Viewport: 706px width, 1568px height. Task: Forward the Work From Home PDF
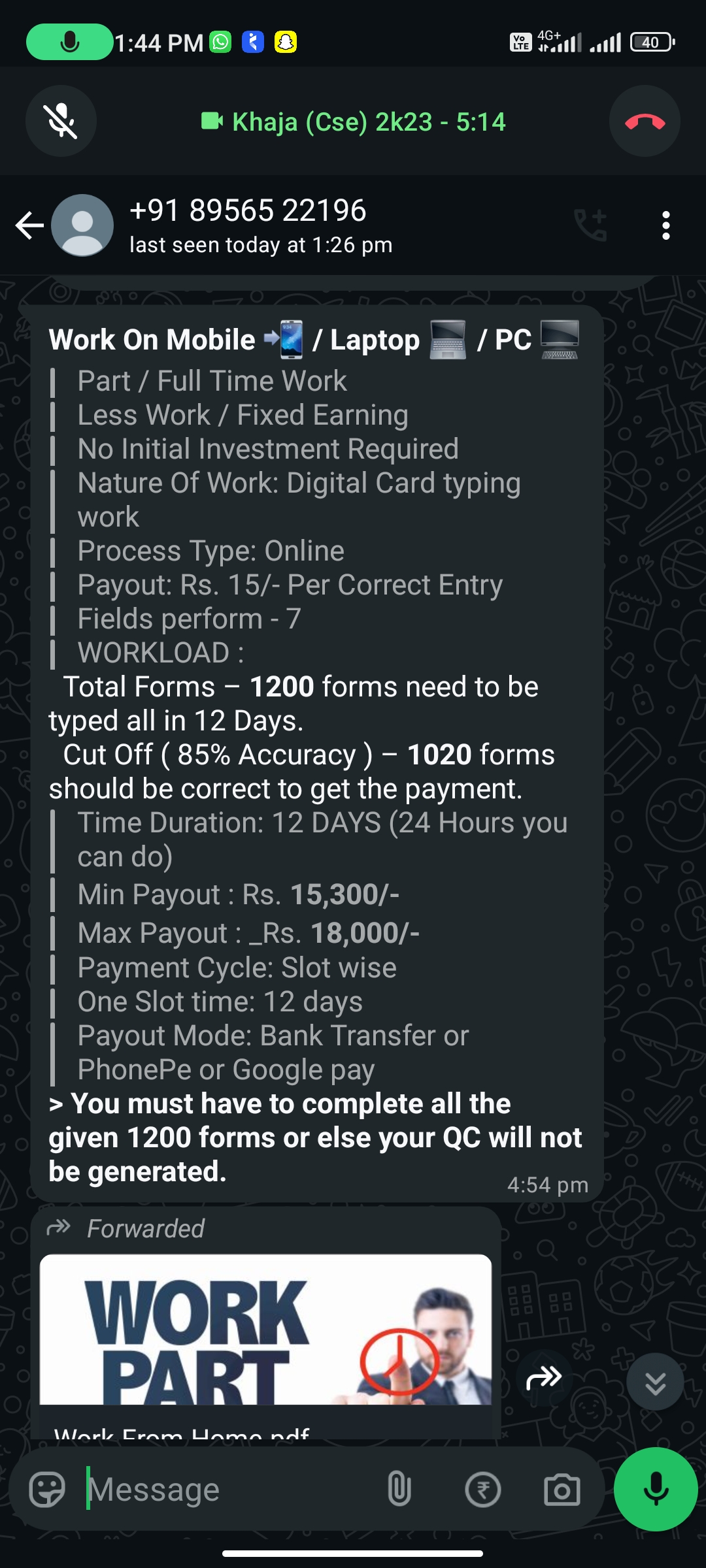(544, 1378)
